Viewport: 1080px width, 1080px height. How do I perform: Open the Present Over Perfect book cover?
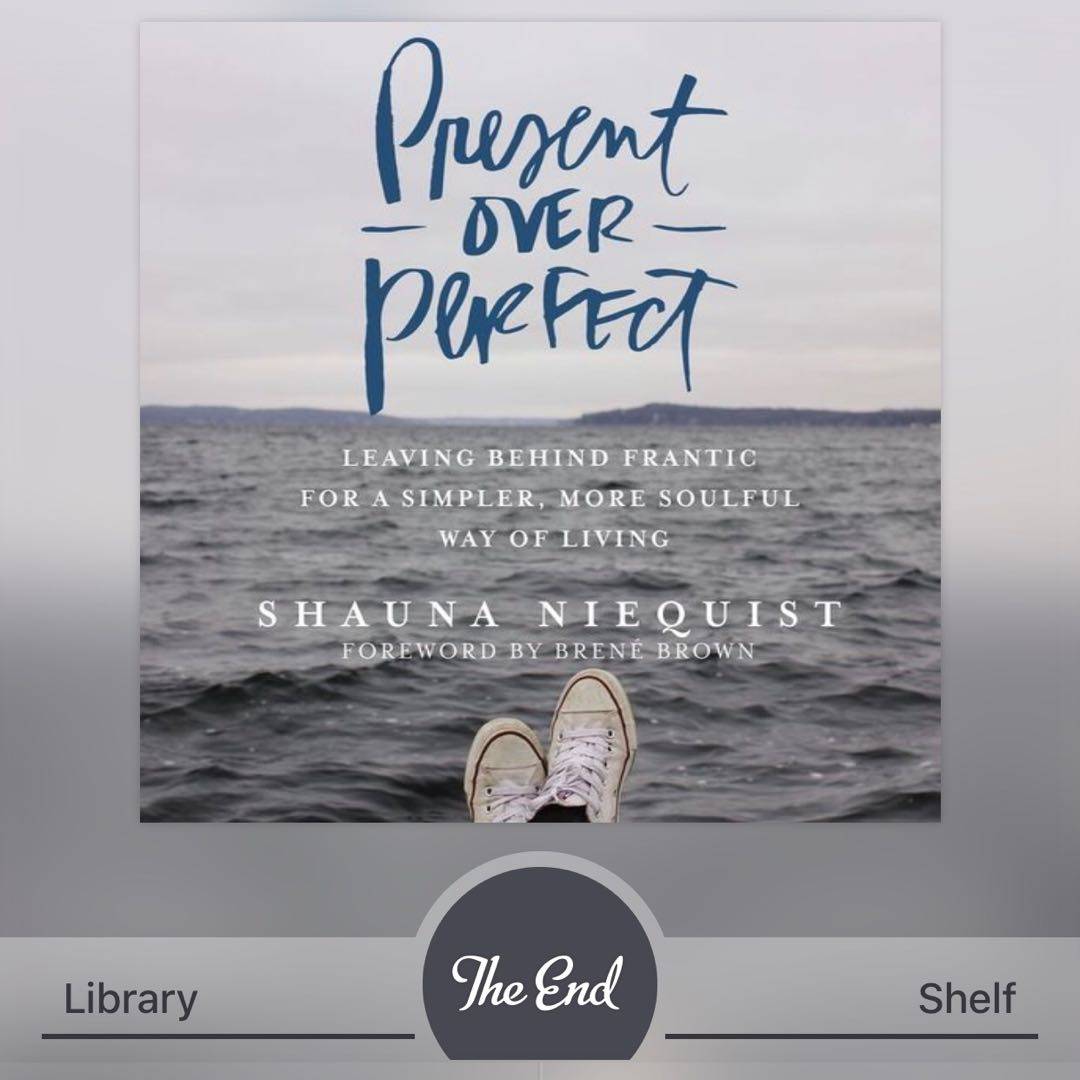[x=540, y=422]
